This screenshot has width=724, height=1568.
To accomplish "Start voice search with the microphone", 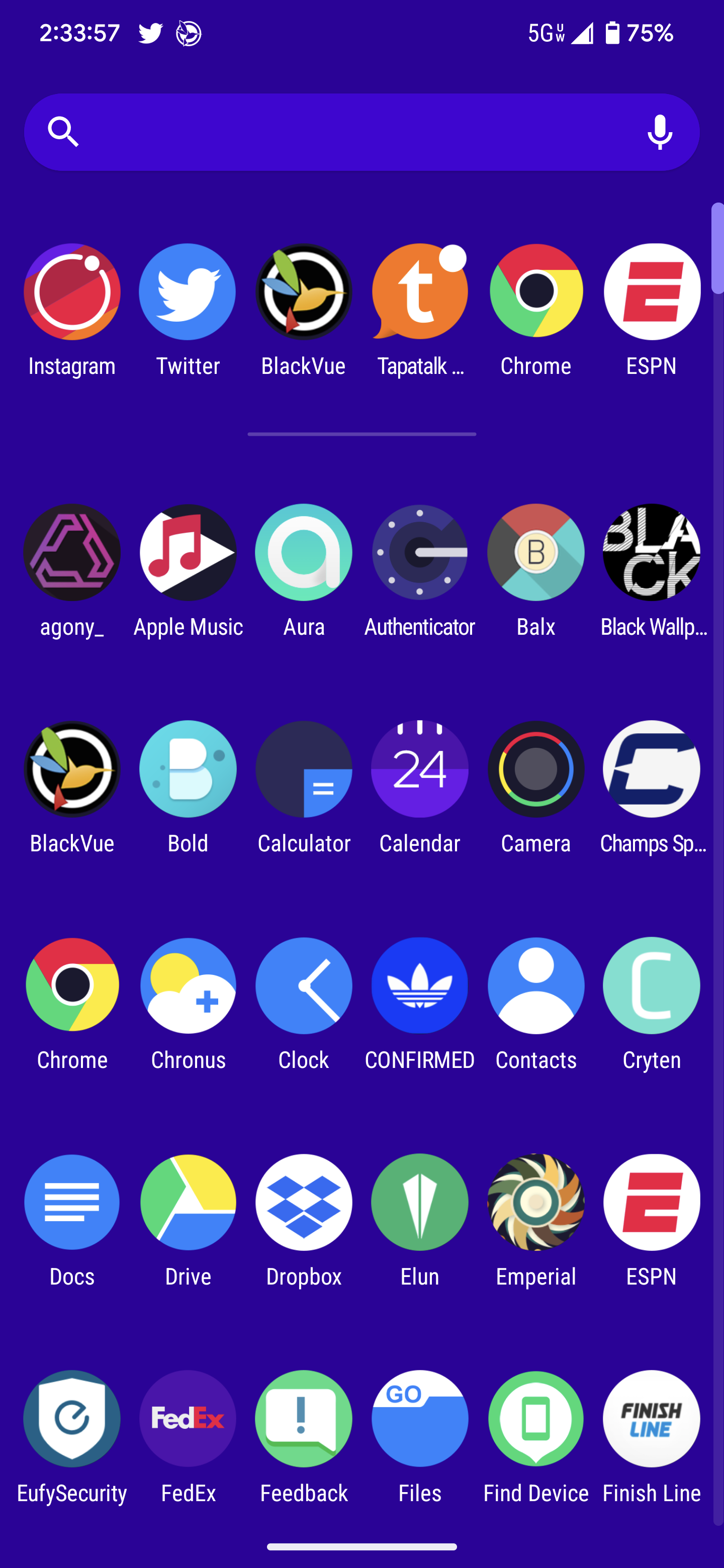I will point(660,132).
